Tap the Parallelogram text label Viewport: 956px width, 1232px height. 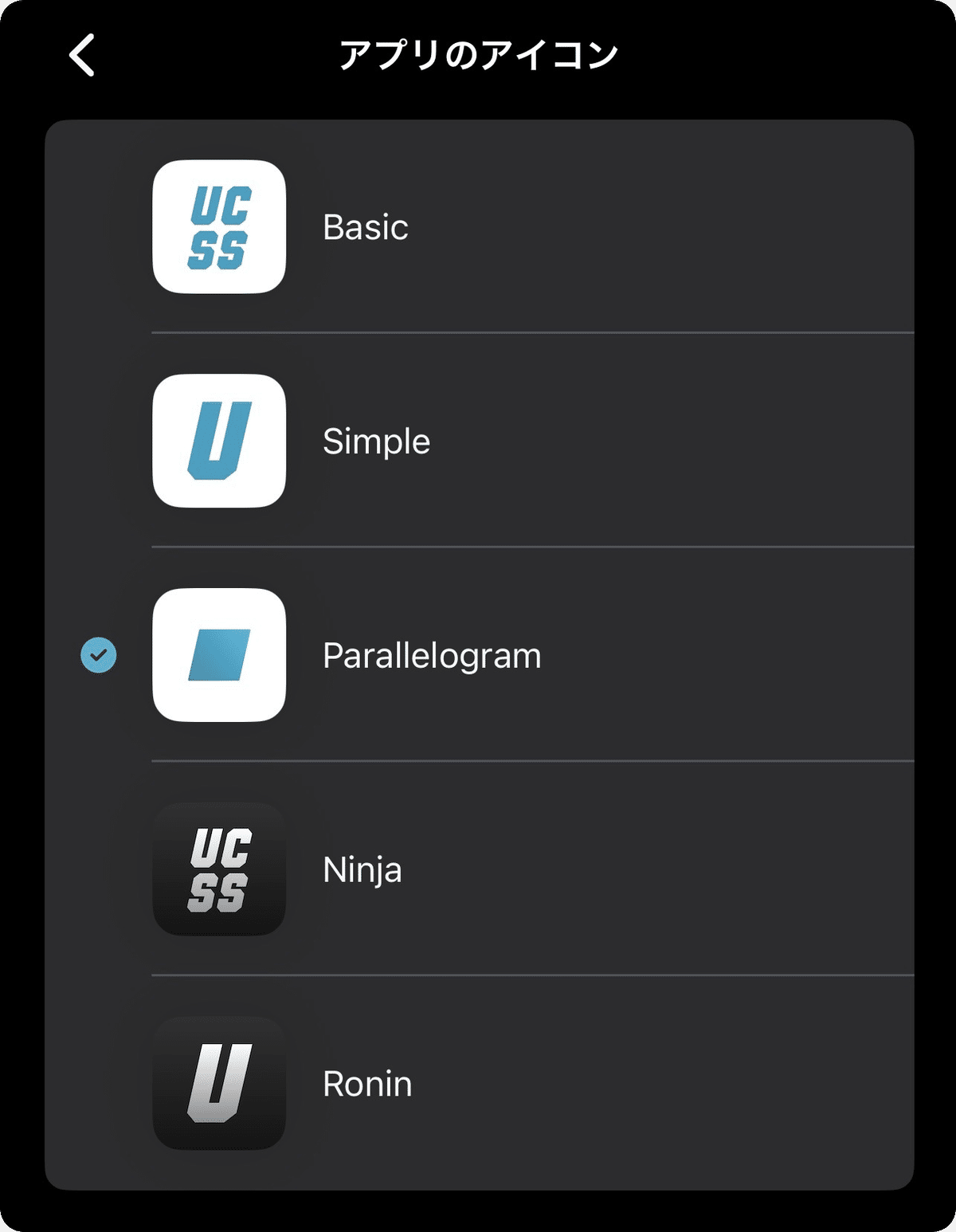point(432,656)
